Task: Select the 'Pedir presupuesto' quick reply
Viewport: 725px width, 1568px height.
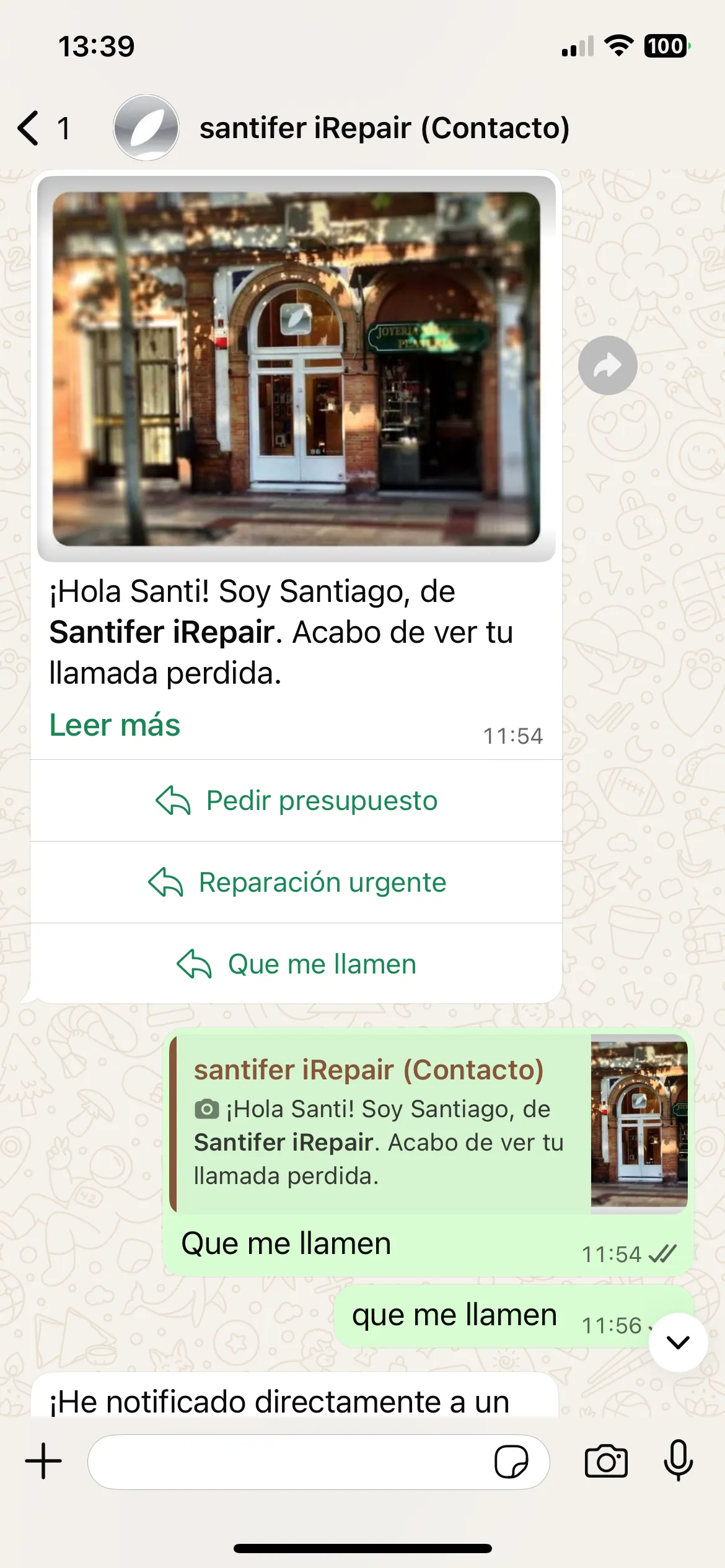Action: (x=297, y=799)
